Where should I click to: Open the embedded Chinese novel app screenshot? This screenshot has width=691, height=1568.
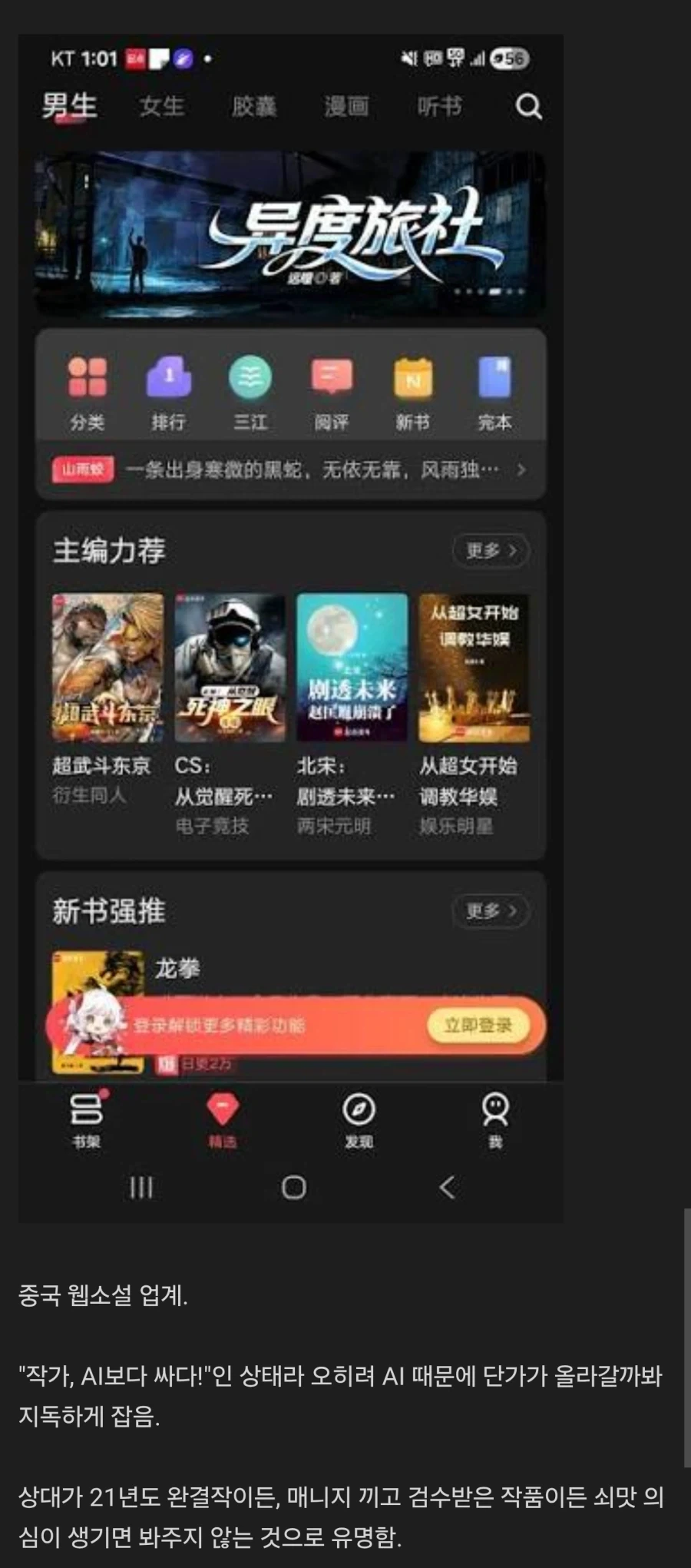[x=291, y=628]
